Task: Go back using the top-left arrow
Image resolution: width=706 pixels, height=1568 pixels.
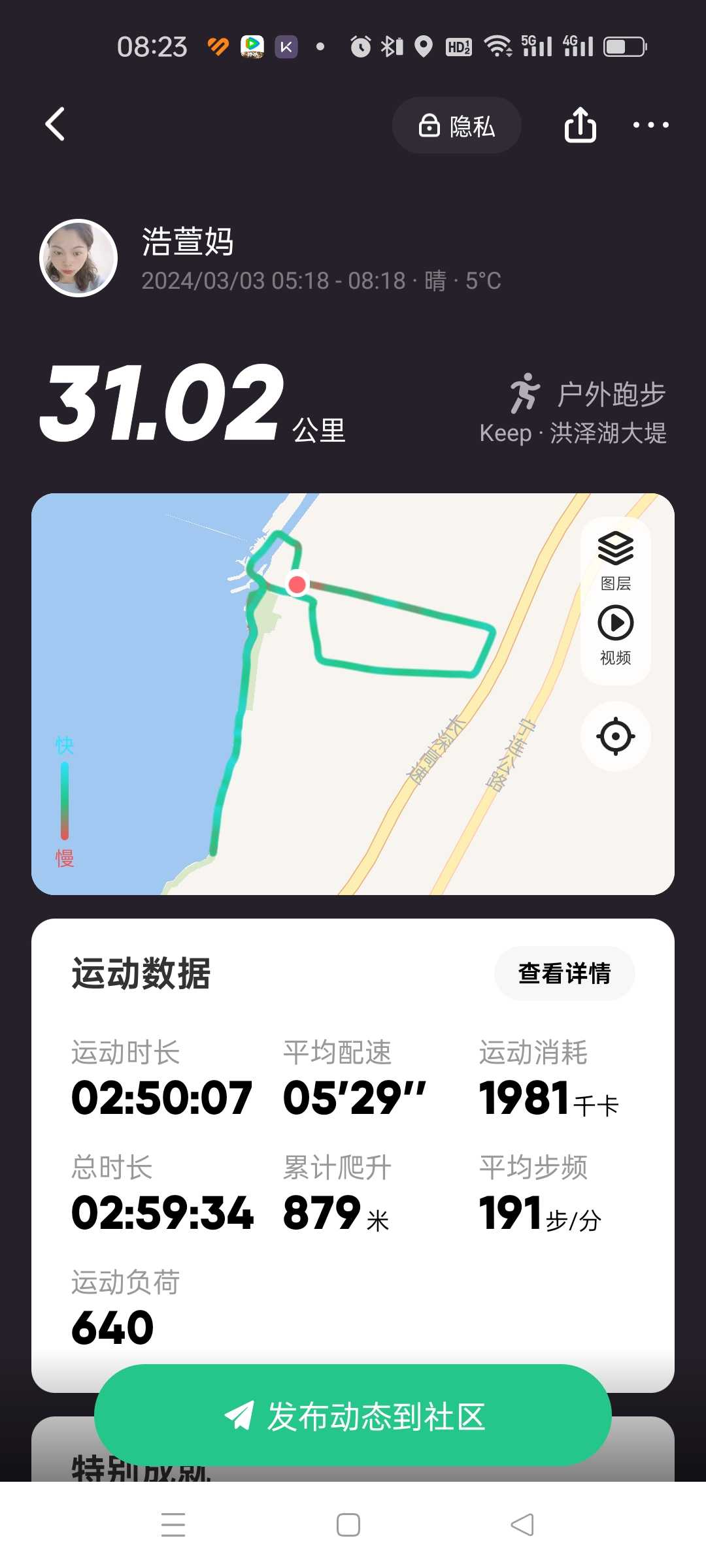Action: click(56, 124)
